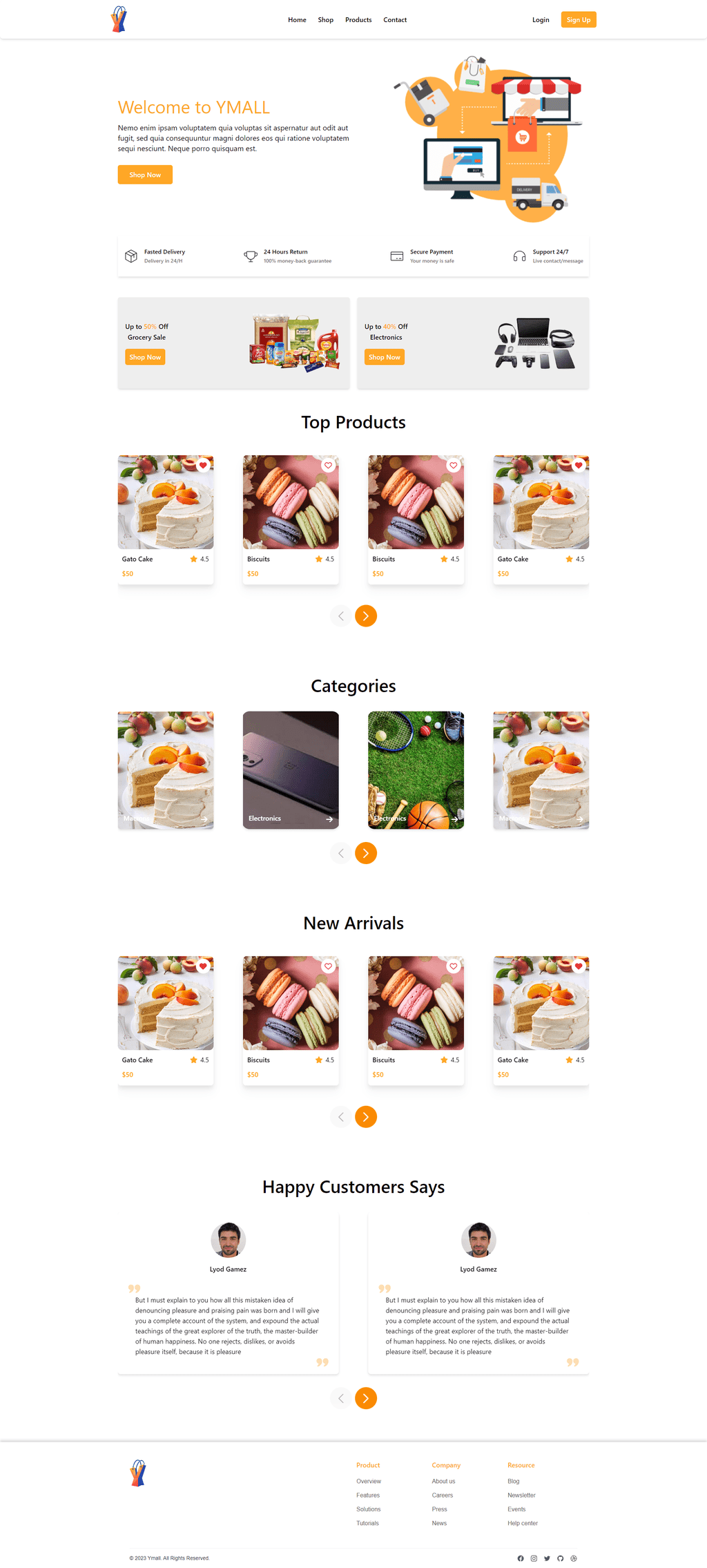Show next customer testimonial
Viewport: 707px width, 1568px height.
366,1398
